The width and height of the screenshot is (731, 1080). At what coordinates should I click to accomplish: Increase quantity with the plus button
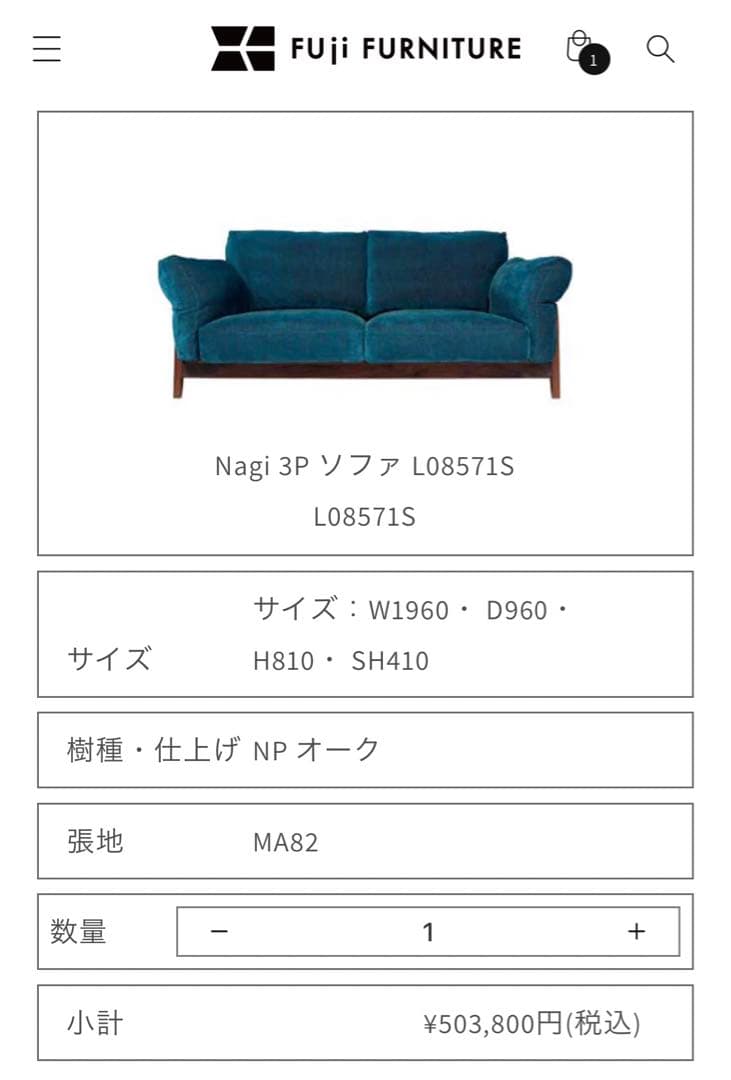634,931
